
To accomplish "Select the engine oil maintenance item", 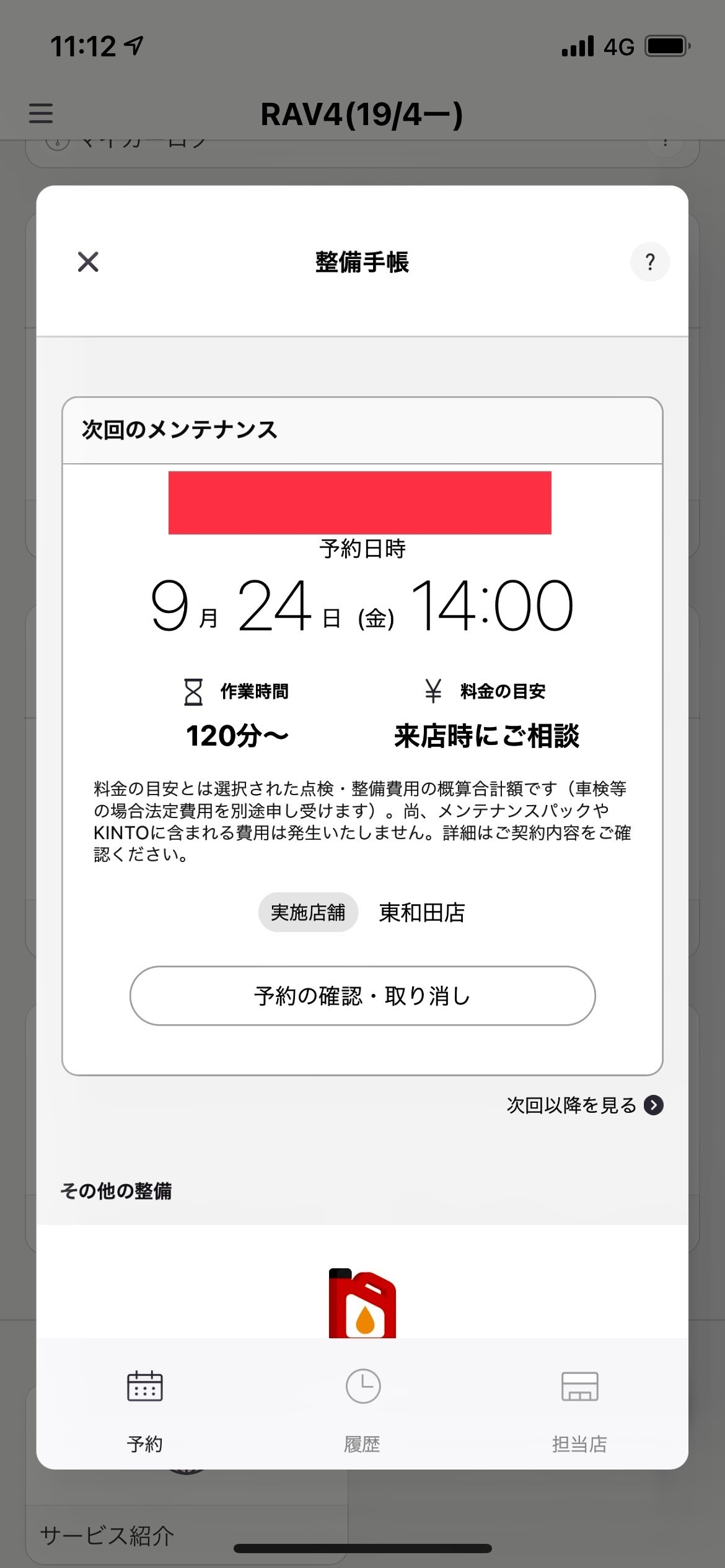I will pos(362,1303).
